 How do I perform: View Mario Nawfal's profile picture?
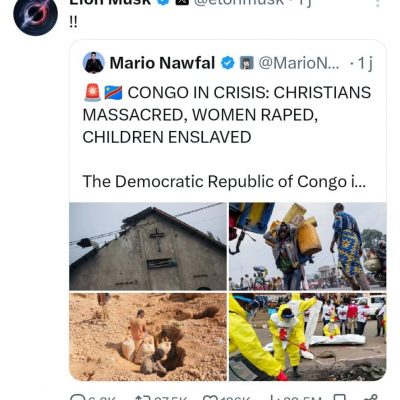coord(94,63)
